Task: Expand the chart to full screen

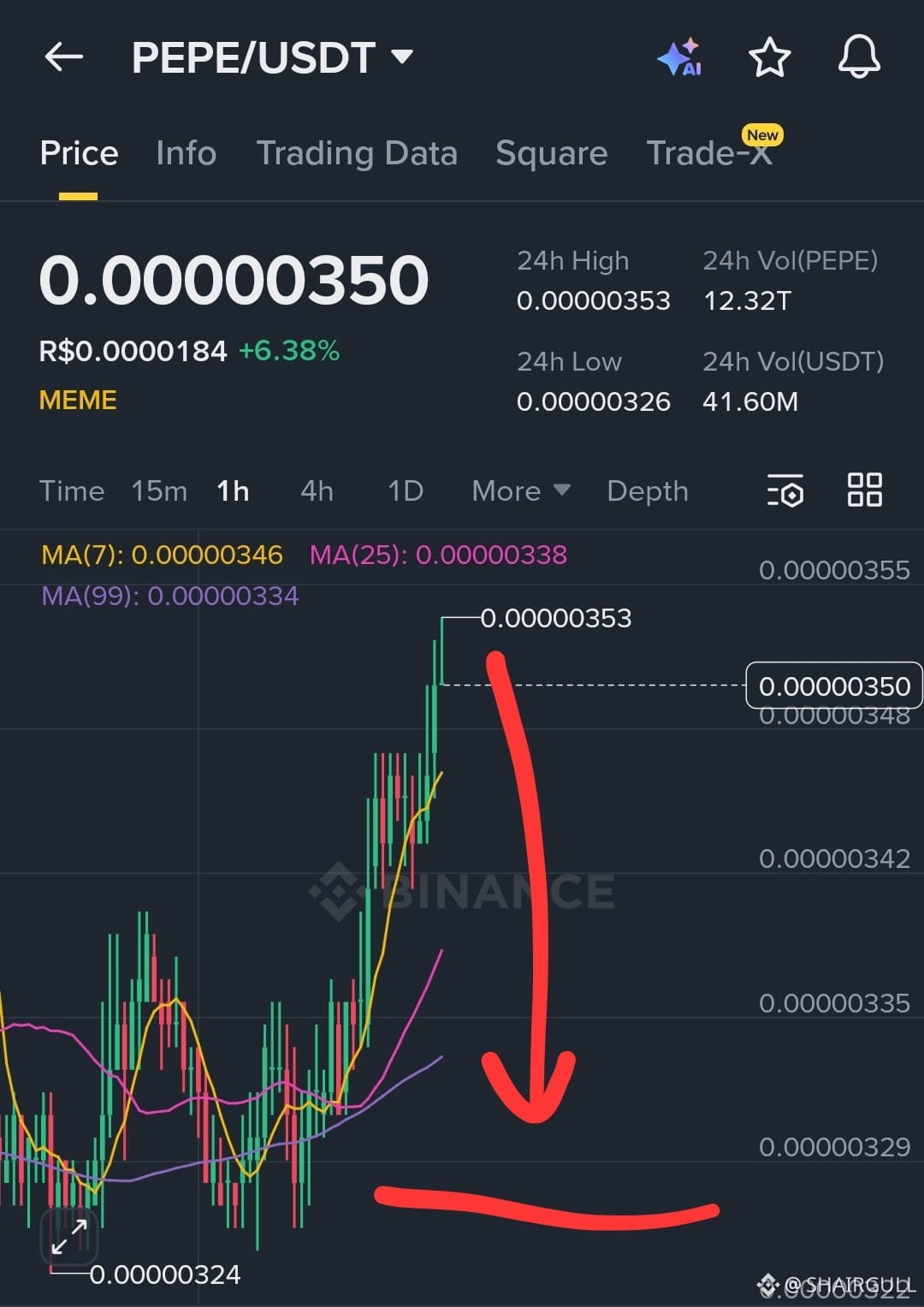Action: tap(69, 1236)
